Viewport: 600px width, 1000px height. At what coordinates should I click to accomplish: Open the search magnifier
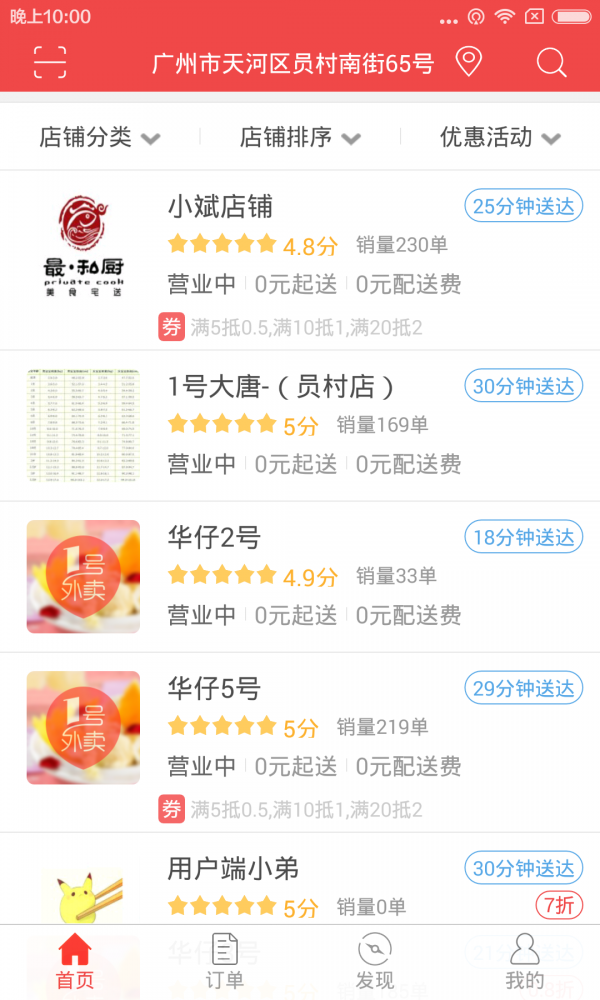(x=551, y=62)
